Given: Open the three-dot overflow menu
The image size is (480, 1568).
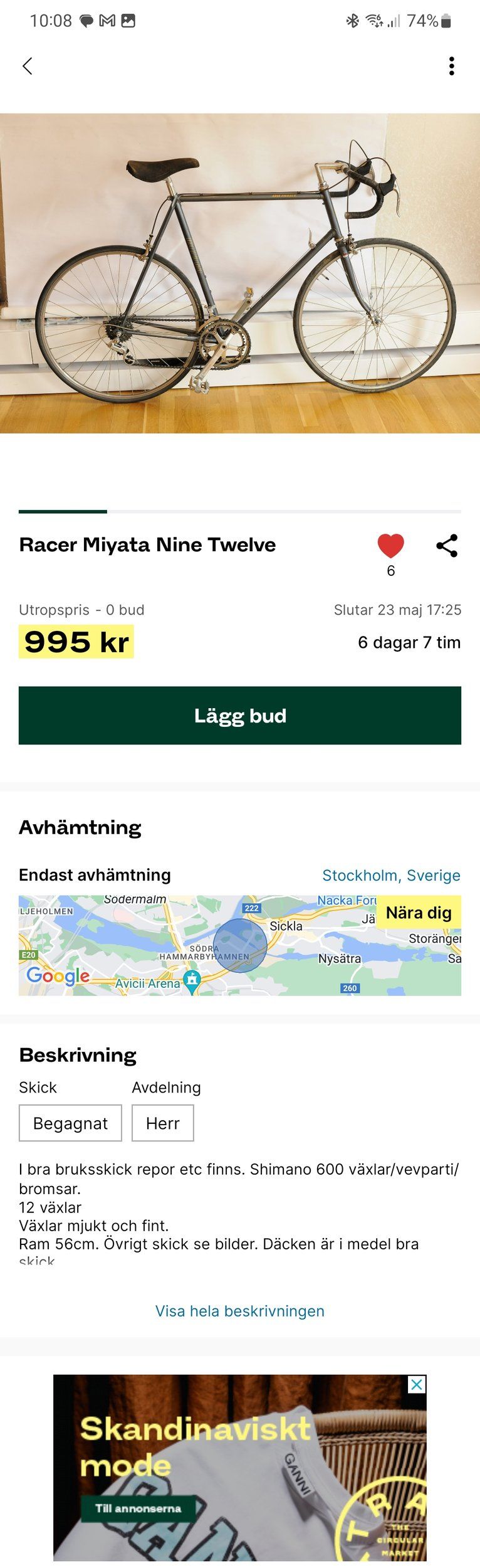Looking at the screenshot, I should click(451, 66).
